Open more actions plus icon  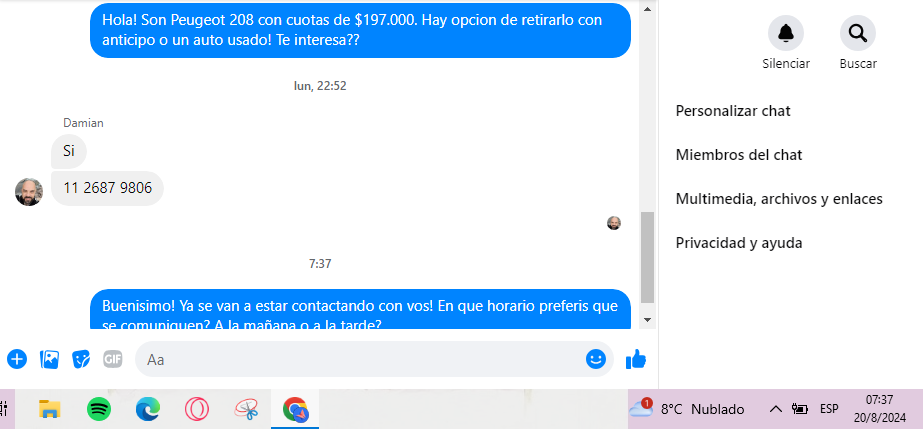[x=17, y=359]
